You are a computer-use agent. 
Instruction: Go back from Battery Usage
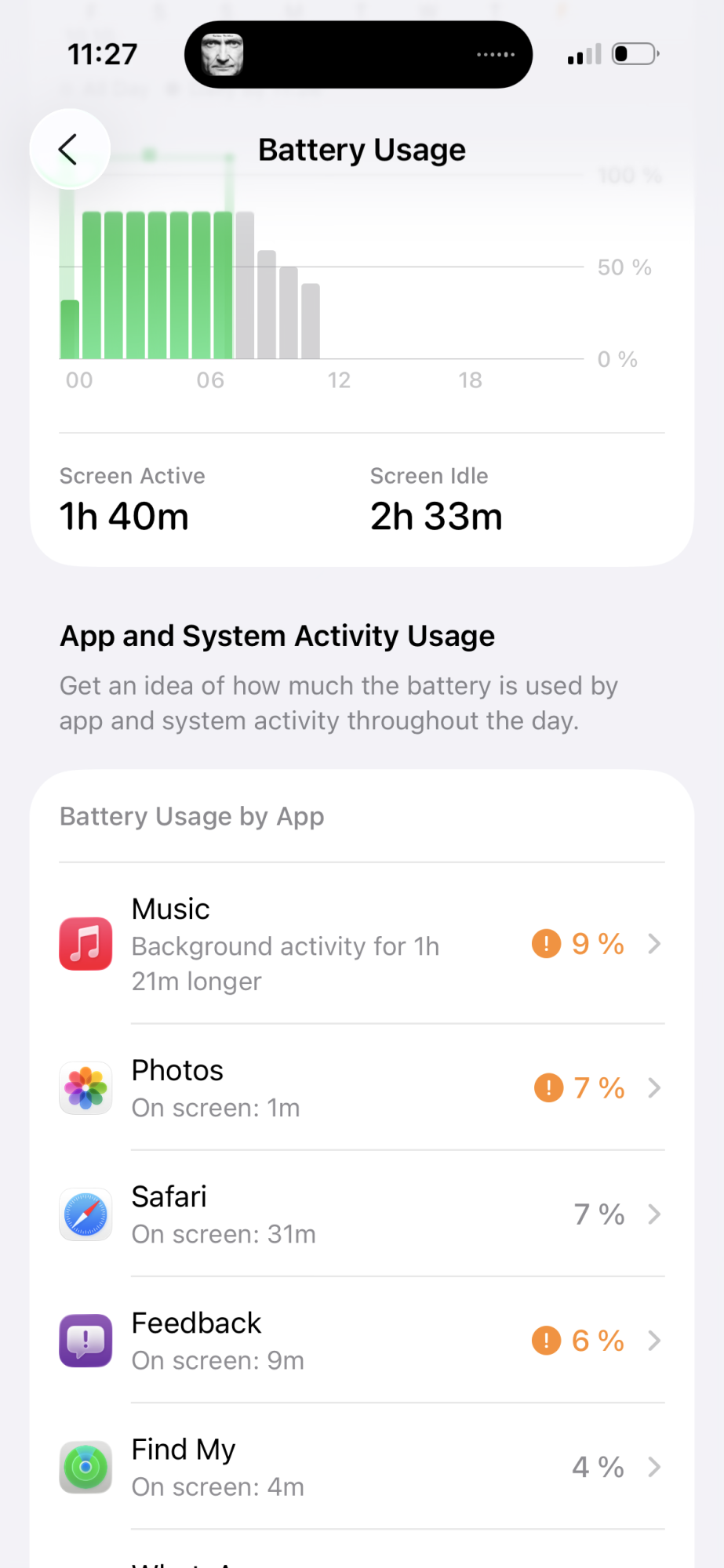tap(69, 149)
